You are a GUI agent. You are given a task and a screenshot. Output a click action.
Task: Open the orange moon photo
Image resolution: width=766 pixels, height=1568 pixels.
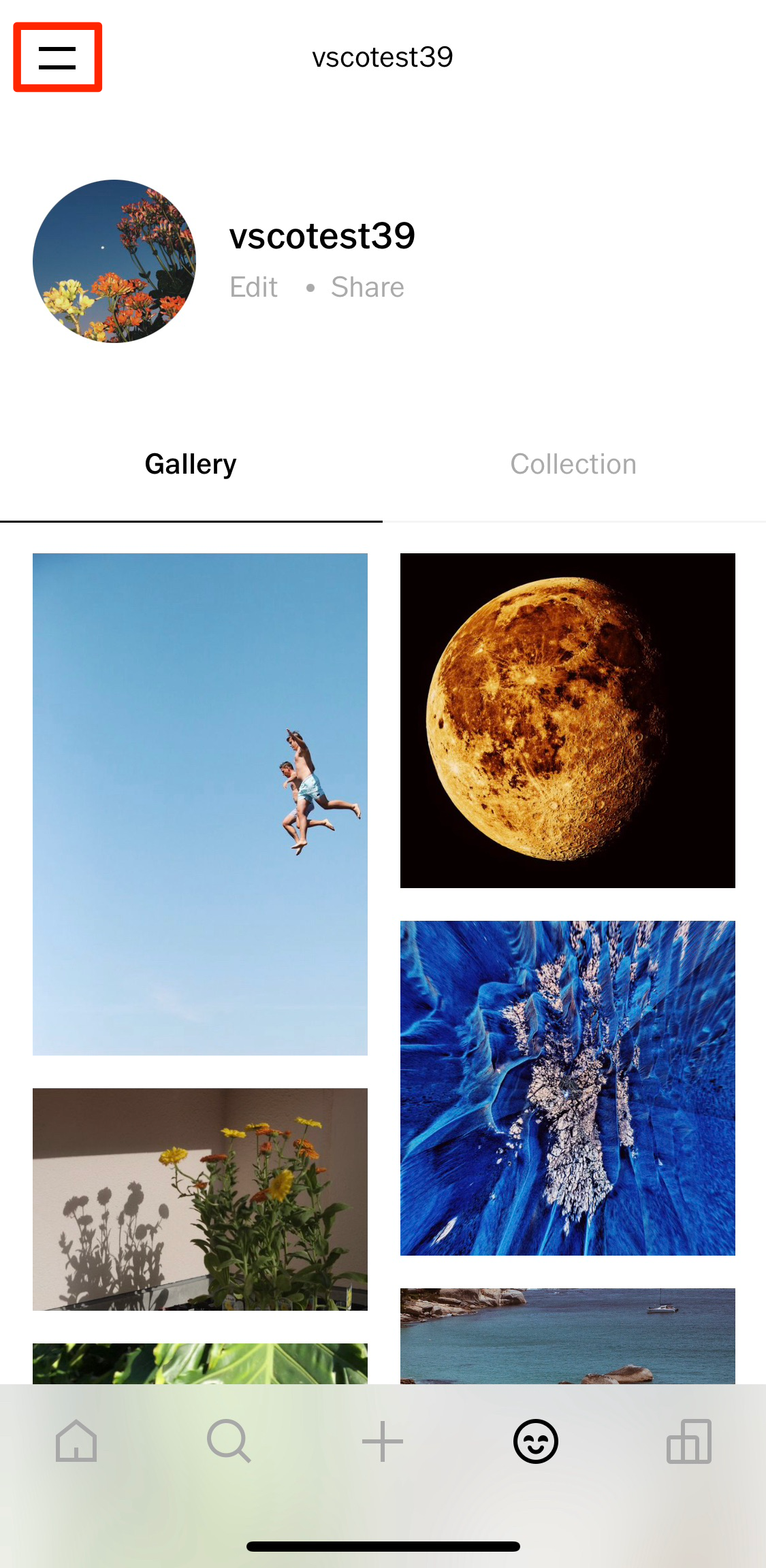pos(567,721)
